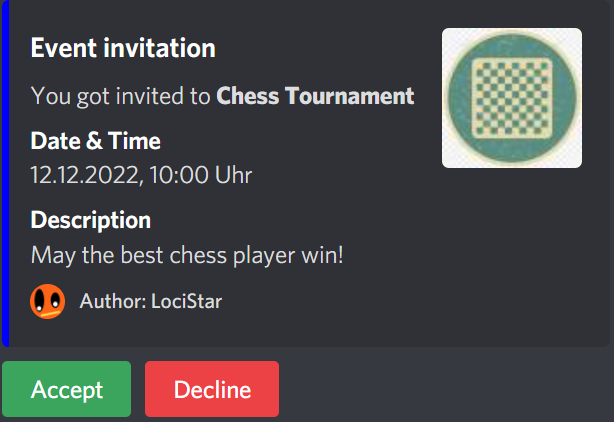Open the chessboard thumbnail image
This screenshot has width=614, height=422.
[511, 97]
